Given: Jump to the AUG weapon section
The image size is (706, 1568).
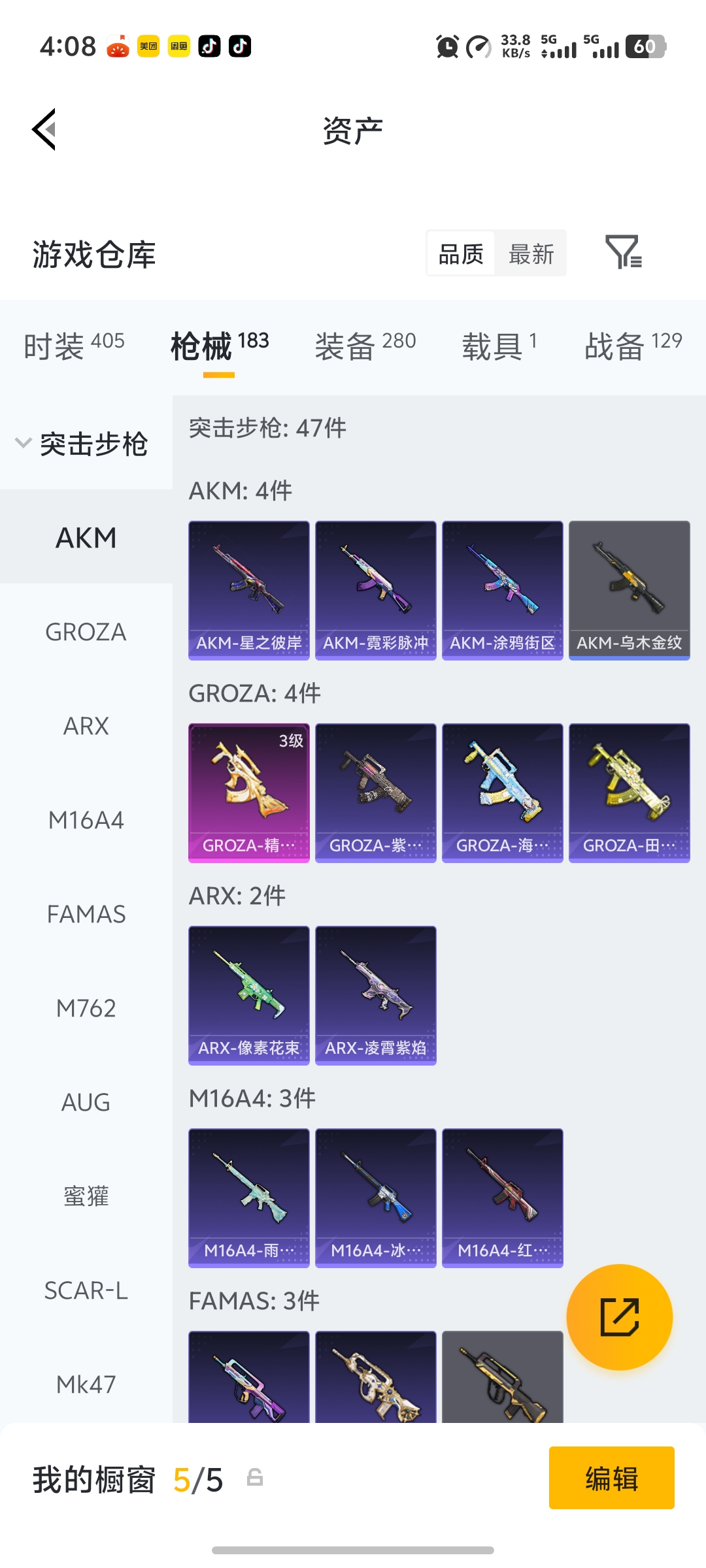Looking at the screenshot, I should pos(86,1102).
